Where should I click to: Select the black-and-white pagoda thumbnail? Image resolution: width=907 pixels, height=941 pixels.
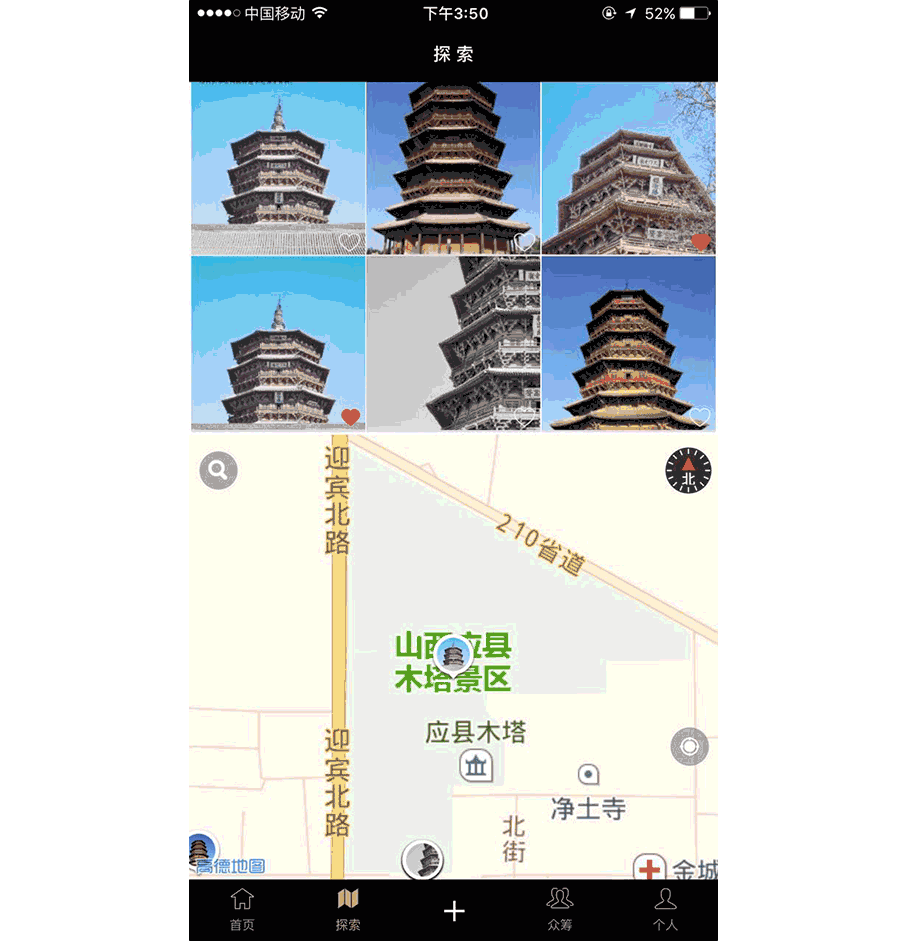452,345
